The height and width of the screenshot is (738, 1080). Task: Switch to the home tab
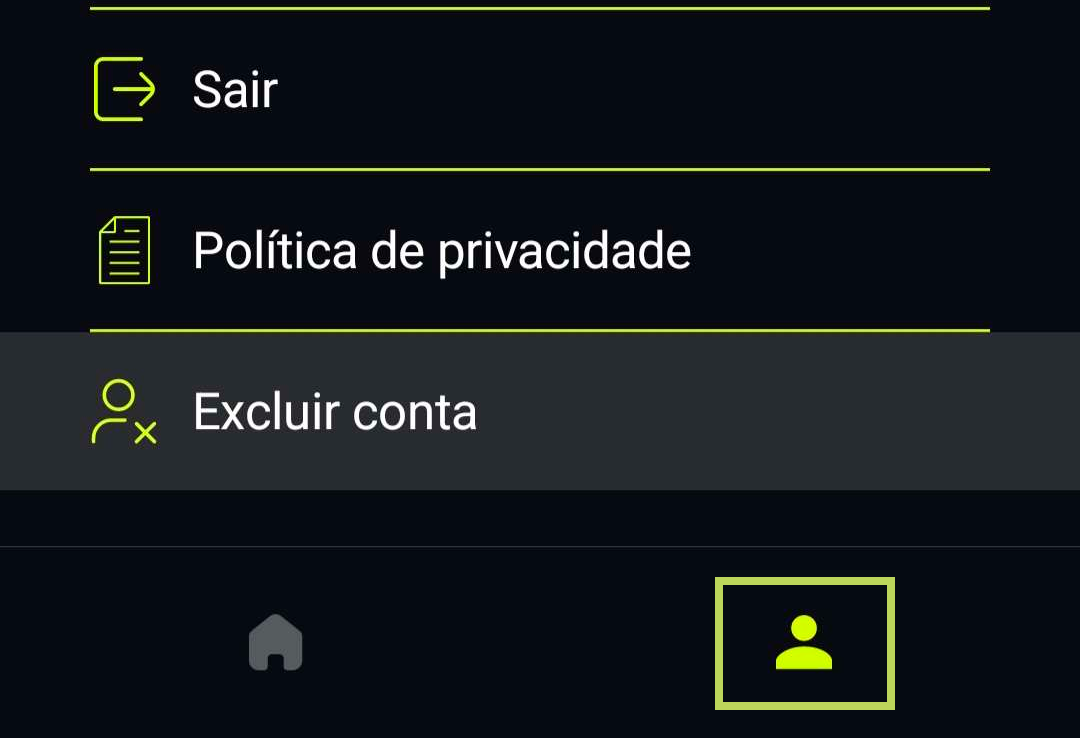pyautogui.click(x=275, y=643)
